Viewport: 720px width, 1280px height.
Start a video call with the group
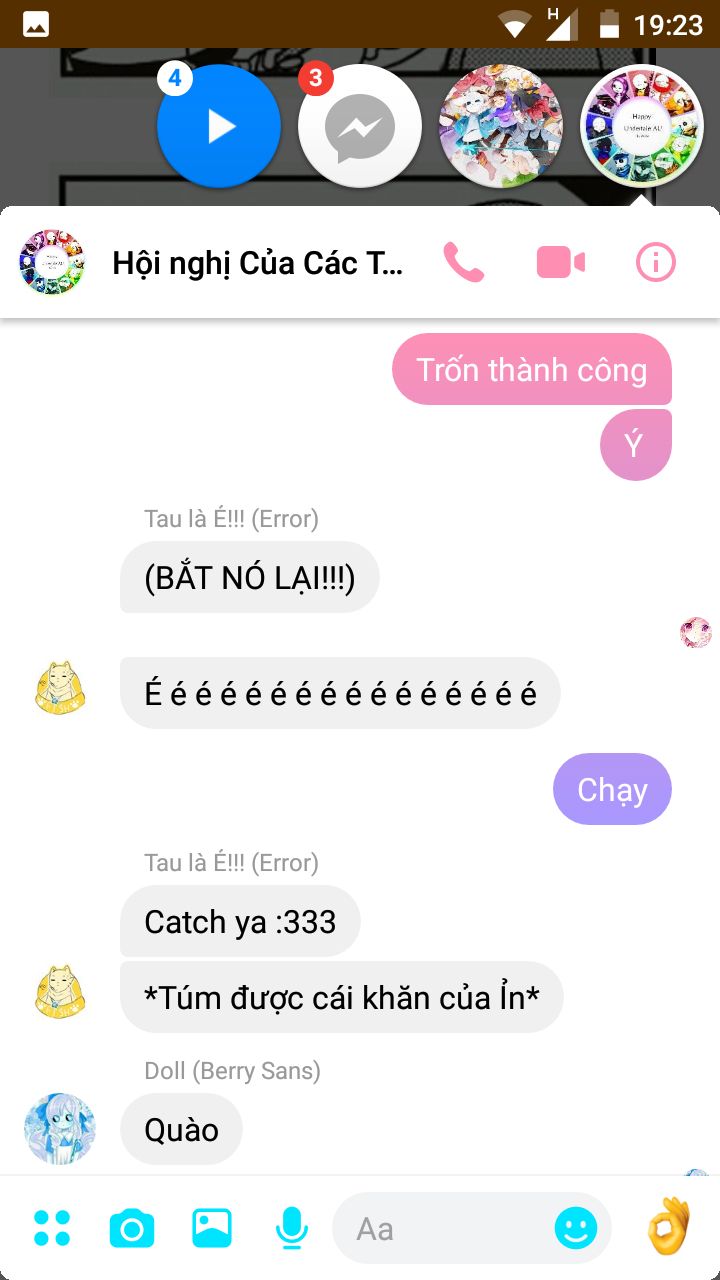point(561,263)
